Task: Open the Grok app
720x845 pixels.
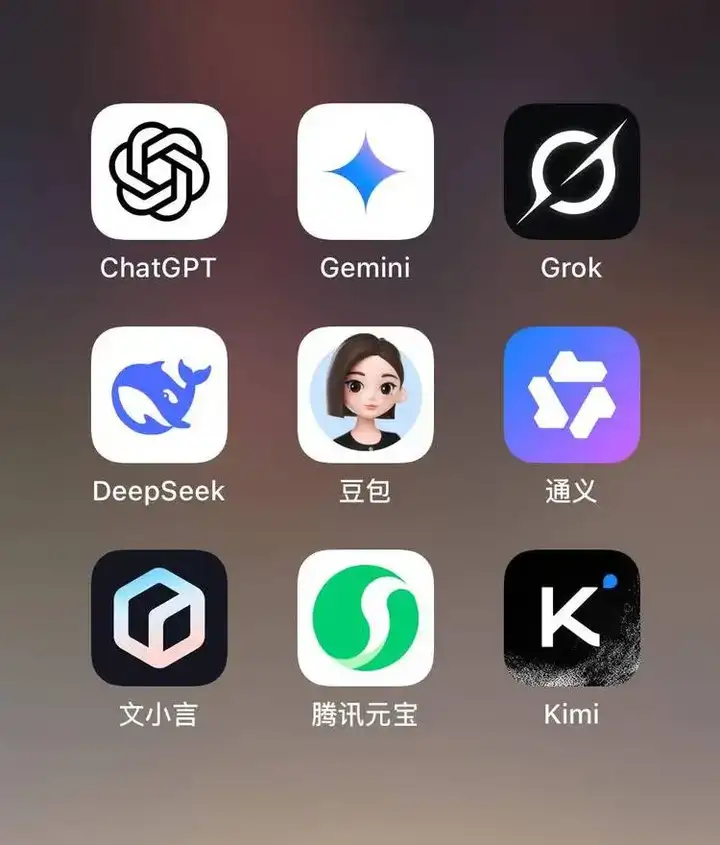Action: pyautogui.click(x=571, y=173)
